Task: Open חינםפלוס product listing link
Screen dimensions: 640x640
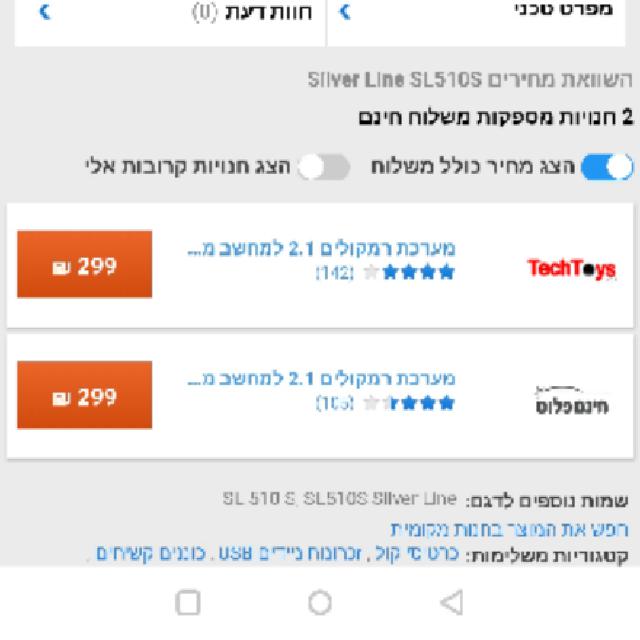Action: click(322, 379)
